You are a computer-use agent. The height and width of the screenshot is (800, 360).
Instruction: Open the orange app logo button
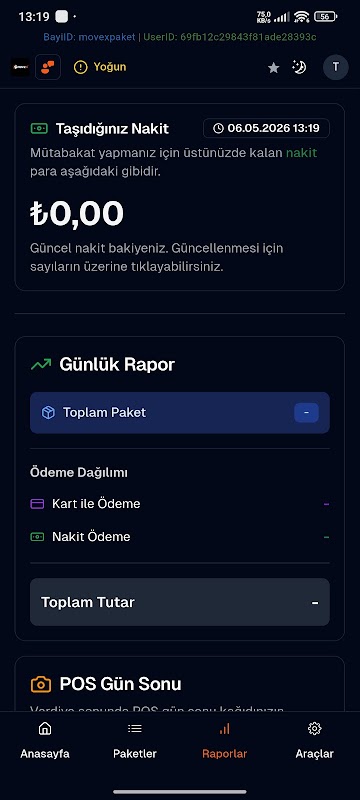coord(48,67)
